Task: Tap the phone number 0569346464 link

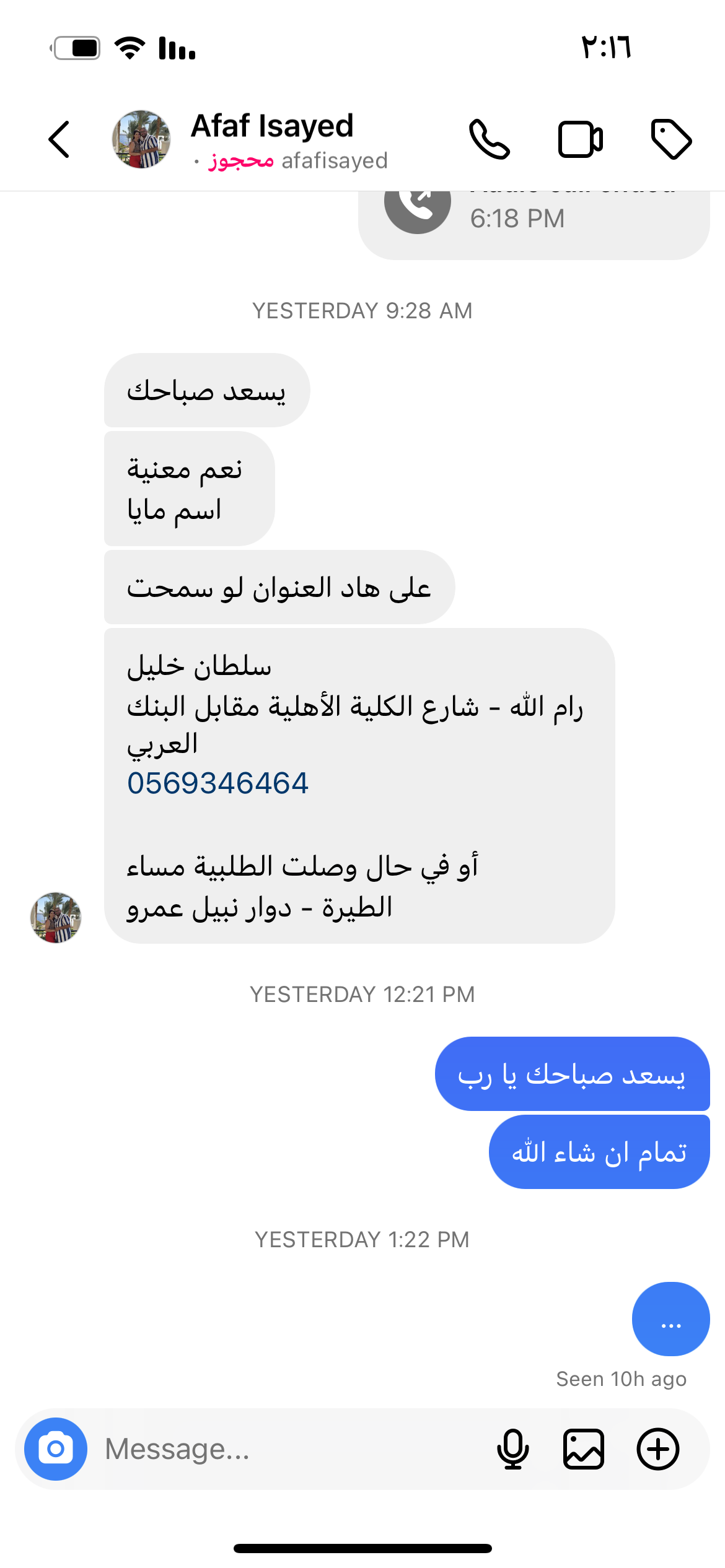Action: pyautogui.click(x=217, y=783)
